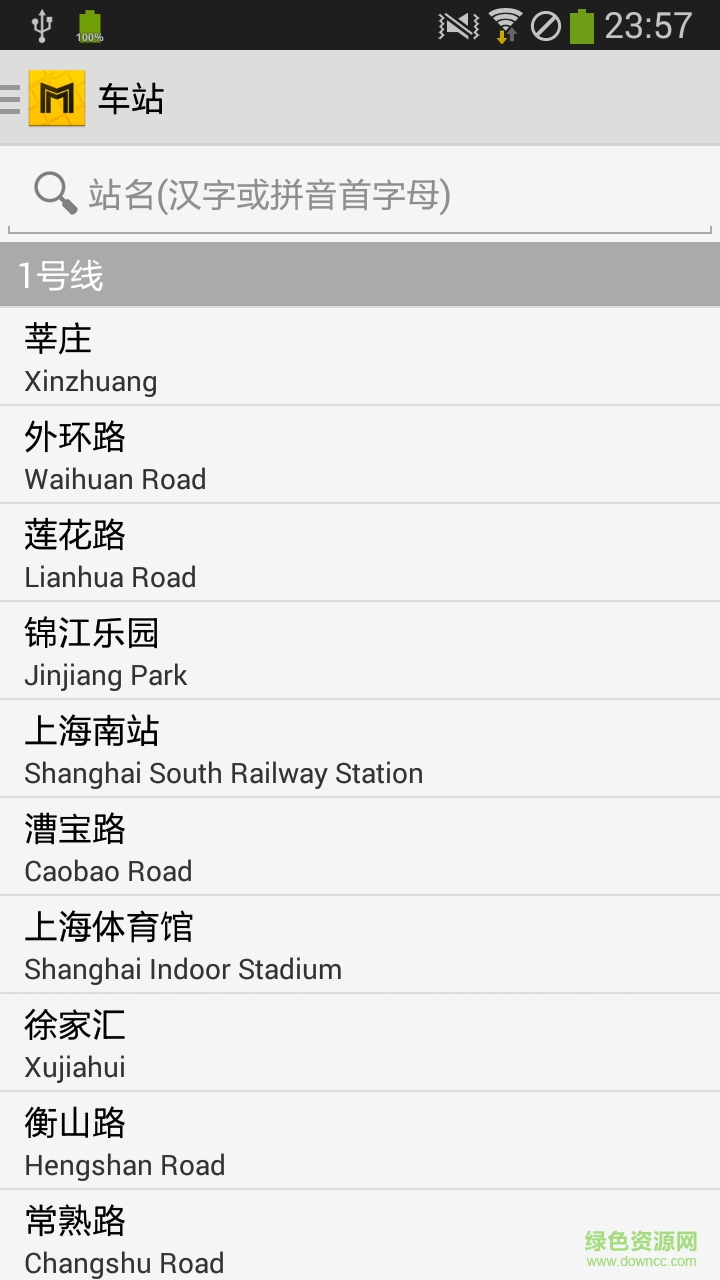The height and width of the screenshot is (1280, 720).
Task: Click the search magnifier icon
Action: coord(55,192)
